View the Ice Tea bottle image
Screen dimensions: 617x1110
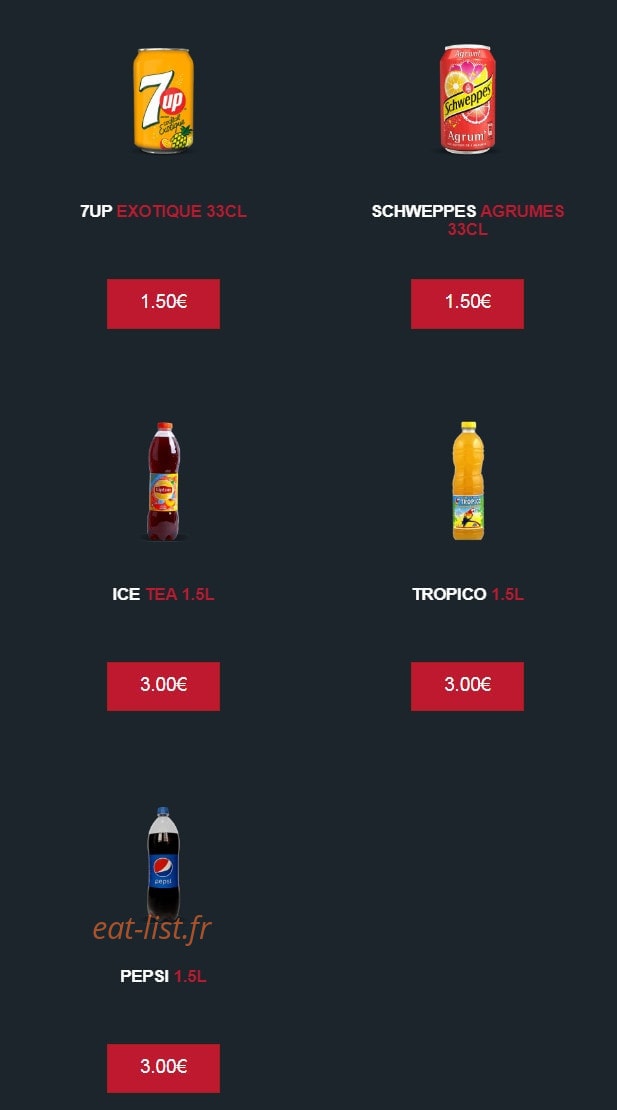(163, 481)
